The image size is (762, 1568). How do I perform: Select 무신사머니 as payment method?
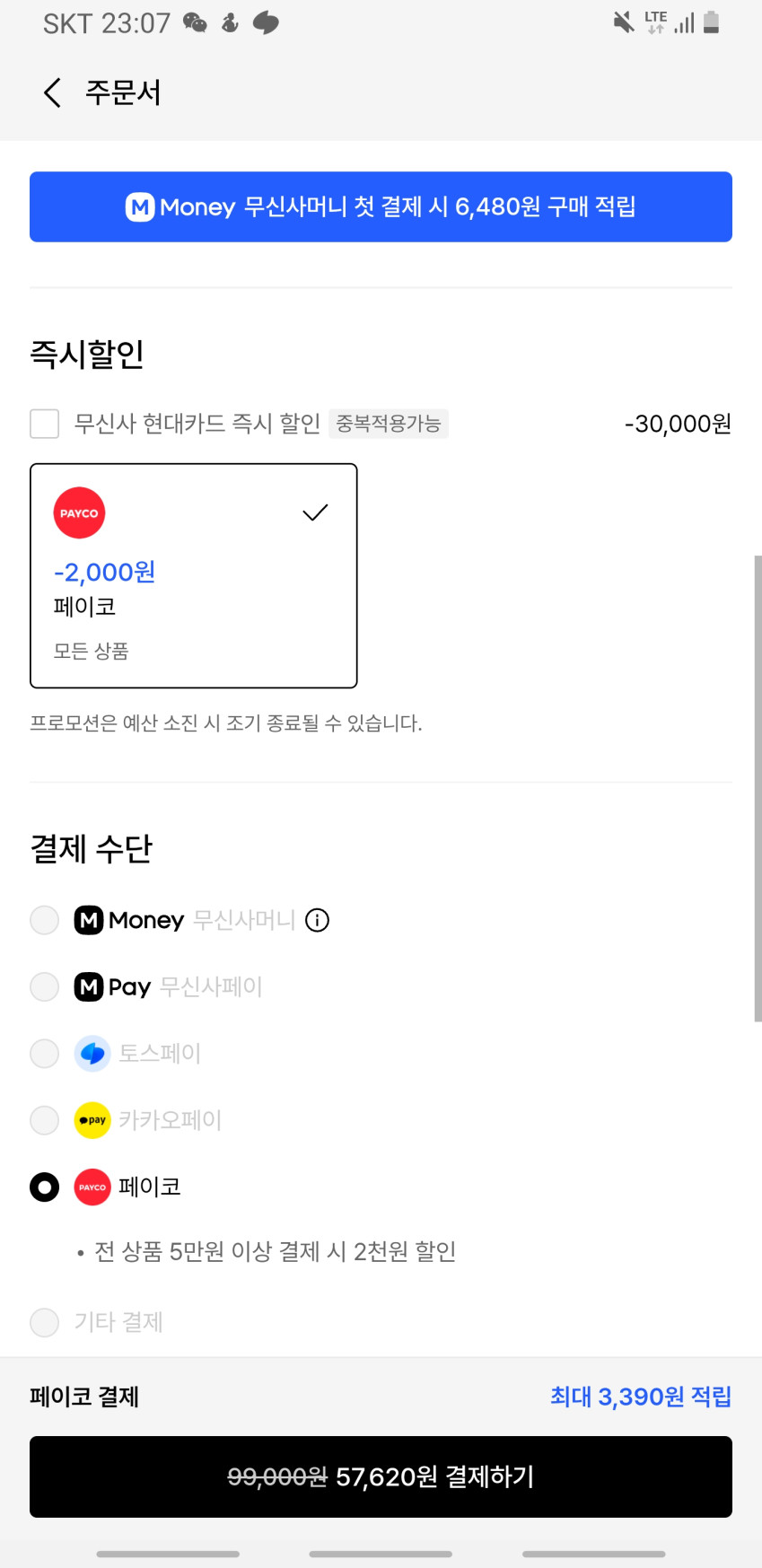(45, 920)
